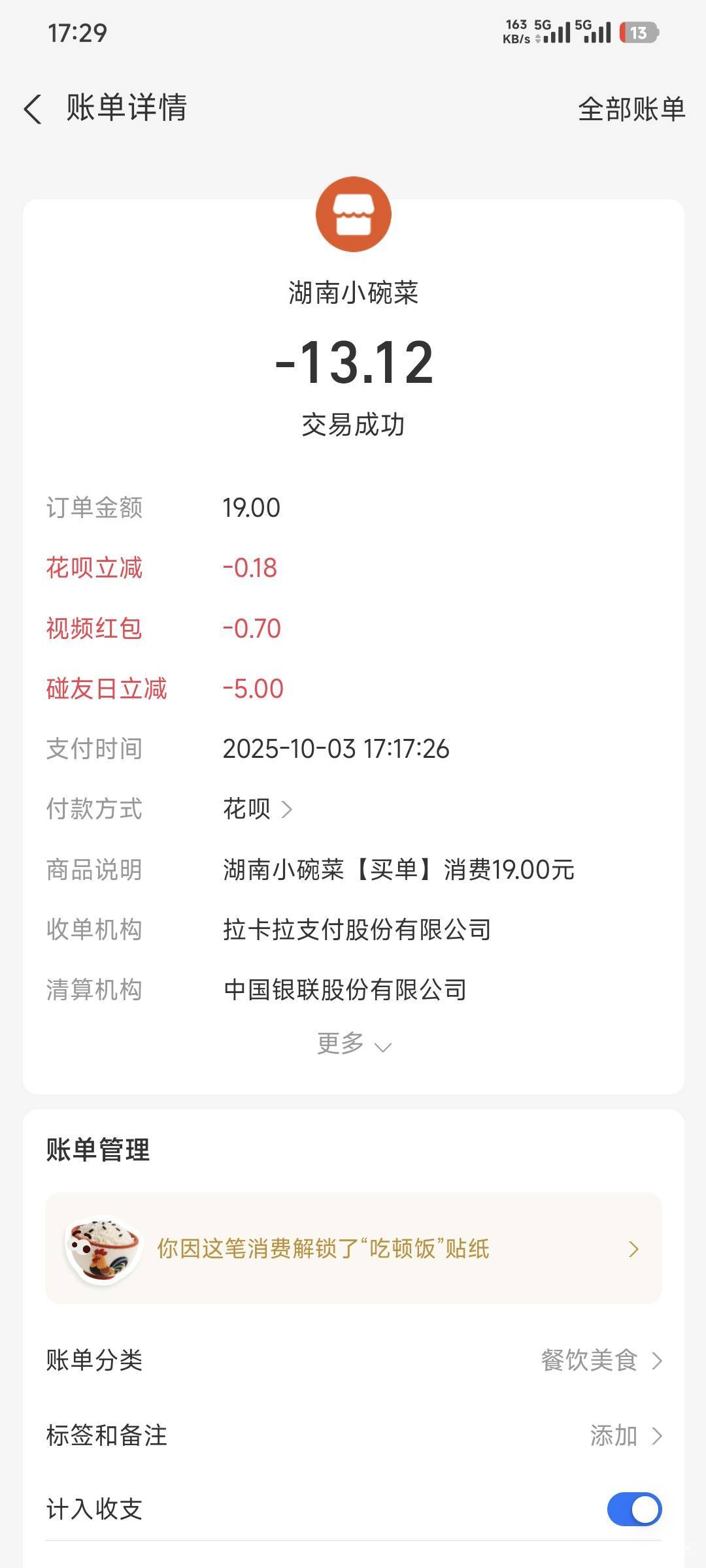706x1568 pixels.
Task: Go back from 账单详情
Action: 33,108
